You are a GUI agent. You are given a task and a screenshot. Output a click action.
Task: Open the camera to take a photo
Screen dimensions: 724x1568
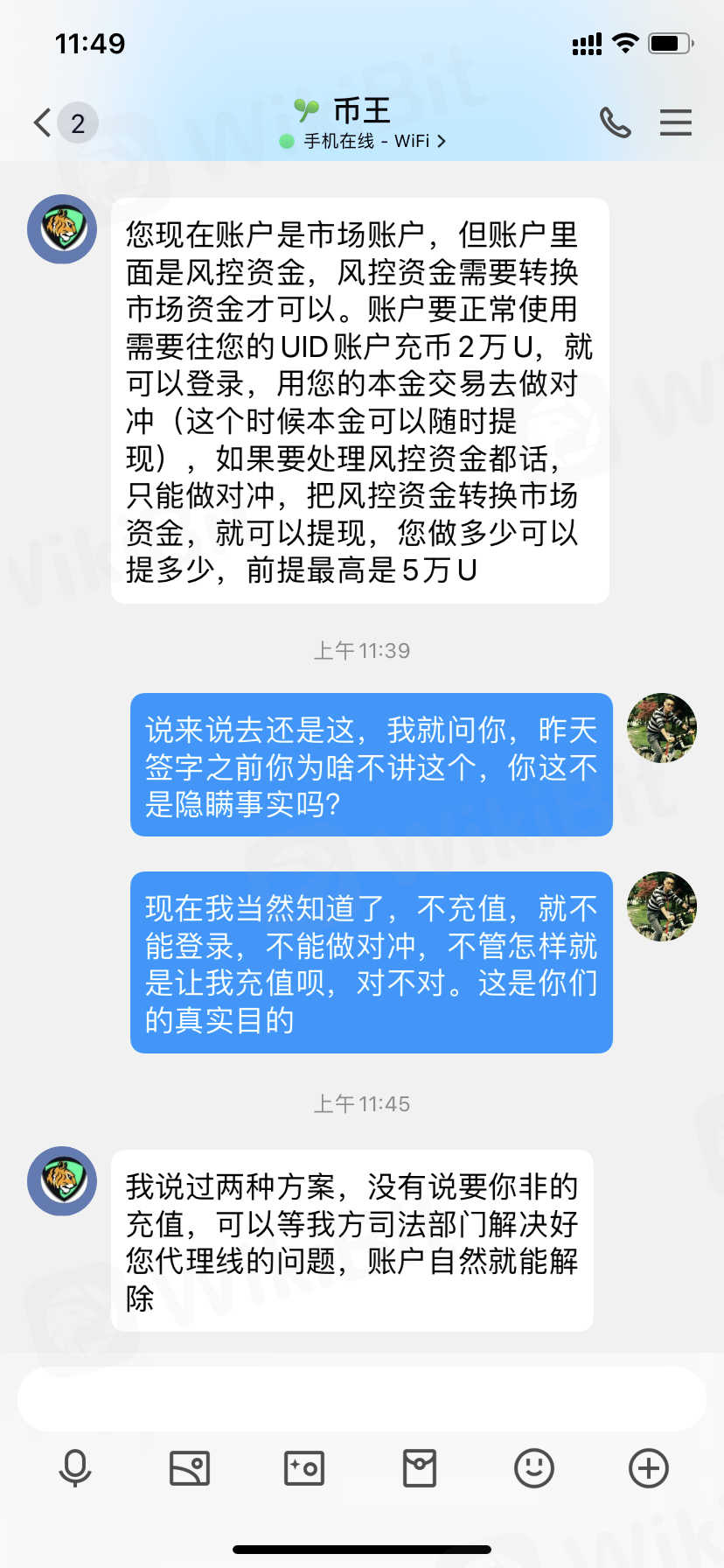coord(304,1468)
